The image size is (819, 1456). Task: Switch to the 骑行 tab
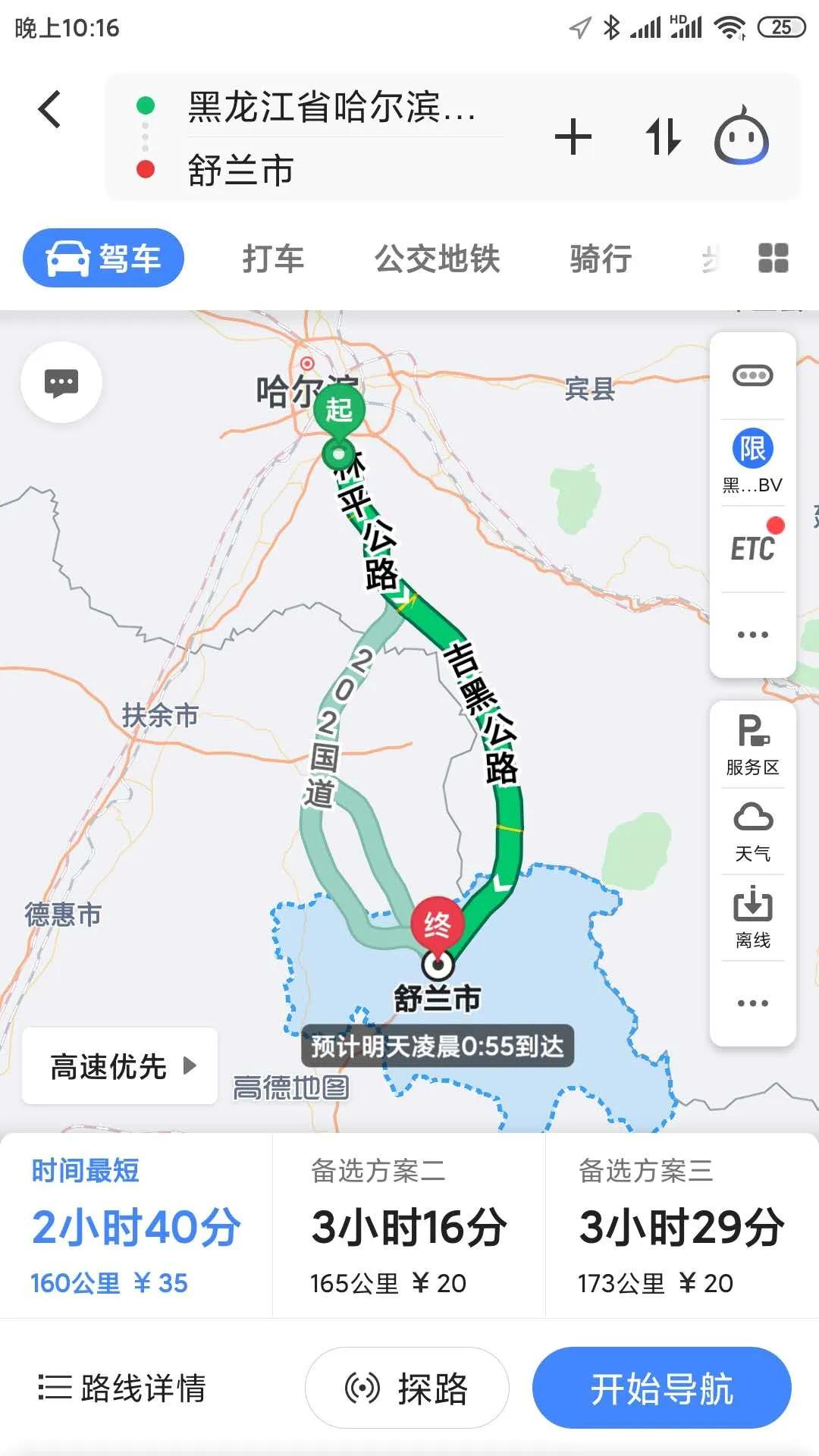click(601, 259)
